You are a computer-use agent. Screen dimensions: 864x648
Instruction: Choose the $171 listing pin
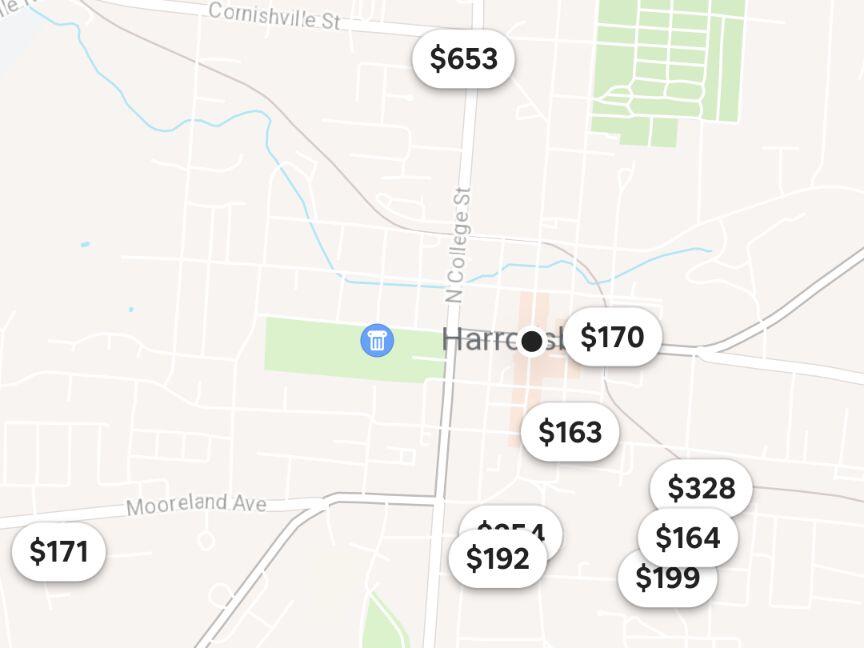[x=59, y=551]
